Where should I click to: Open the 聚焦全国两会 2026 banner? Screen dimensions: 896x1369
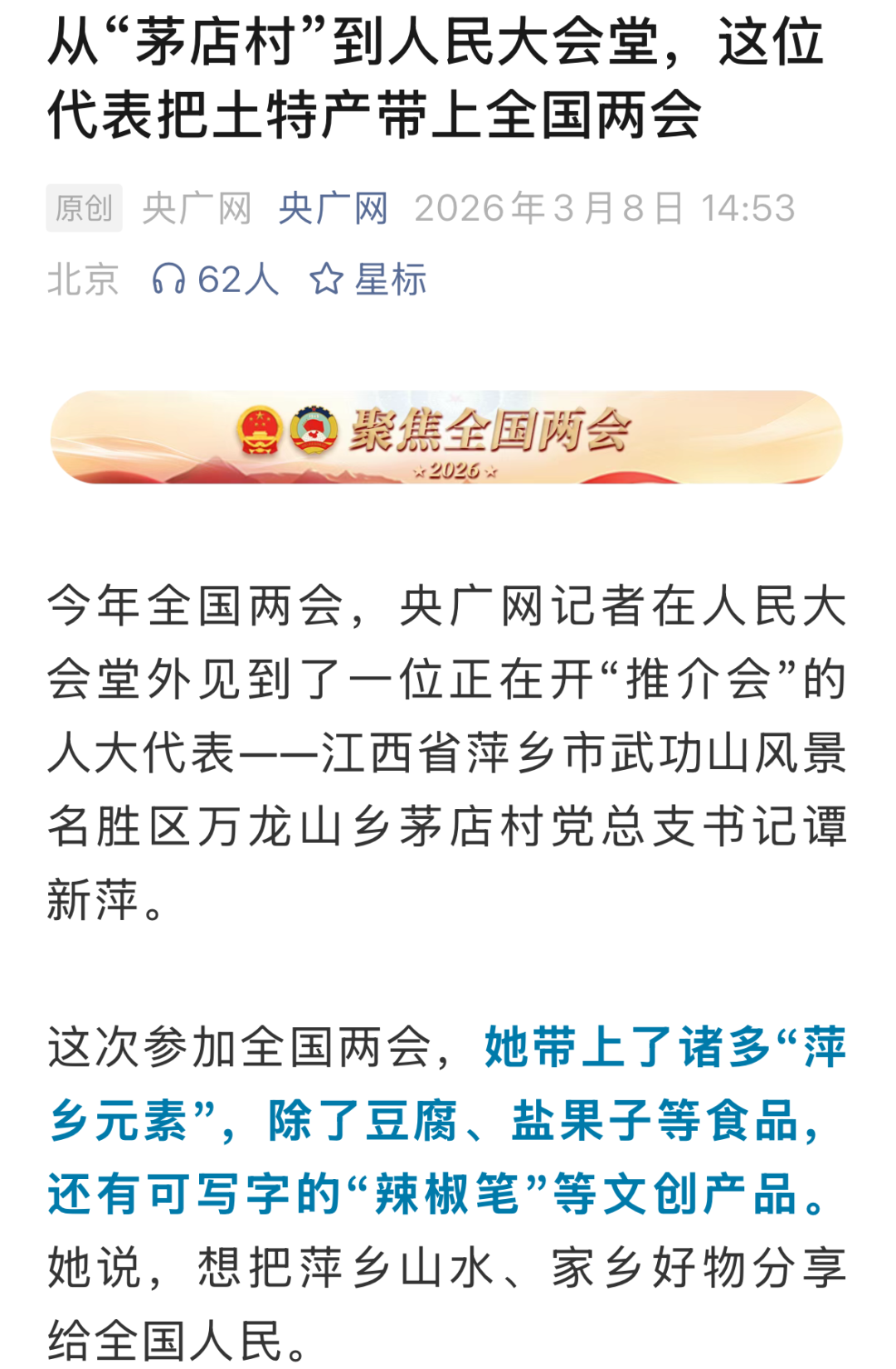pos(446,437)
